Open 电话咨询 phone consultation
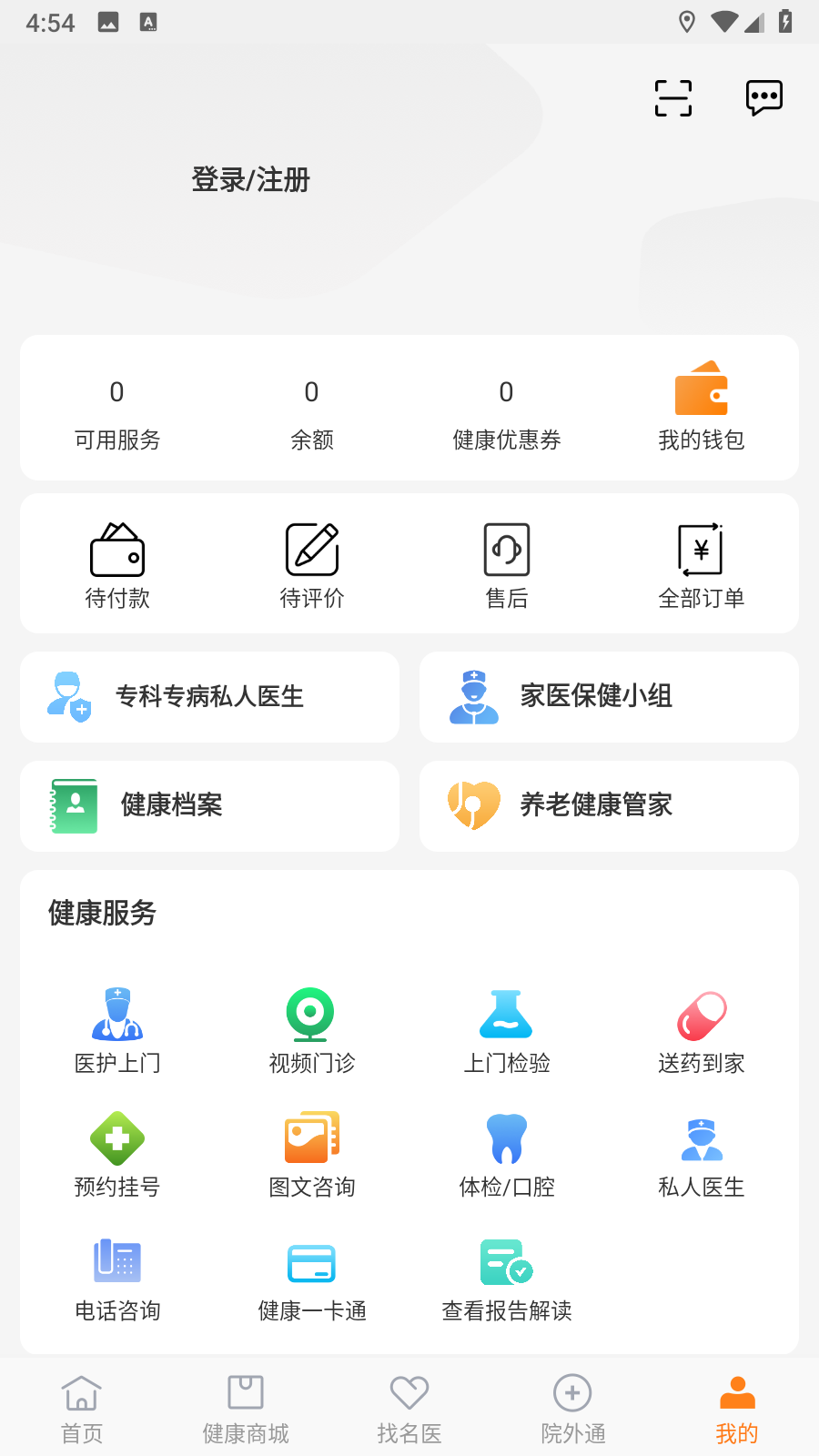819x1456 pixels. pyautogui.click(x=116, y=1278)
